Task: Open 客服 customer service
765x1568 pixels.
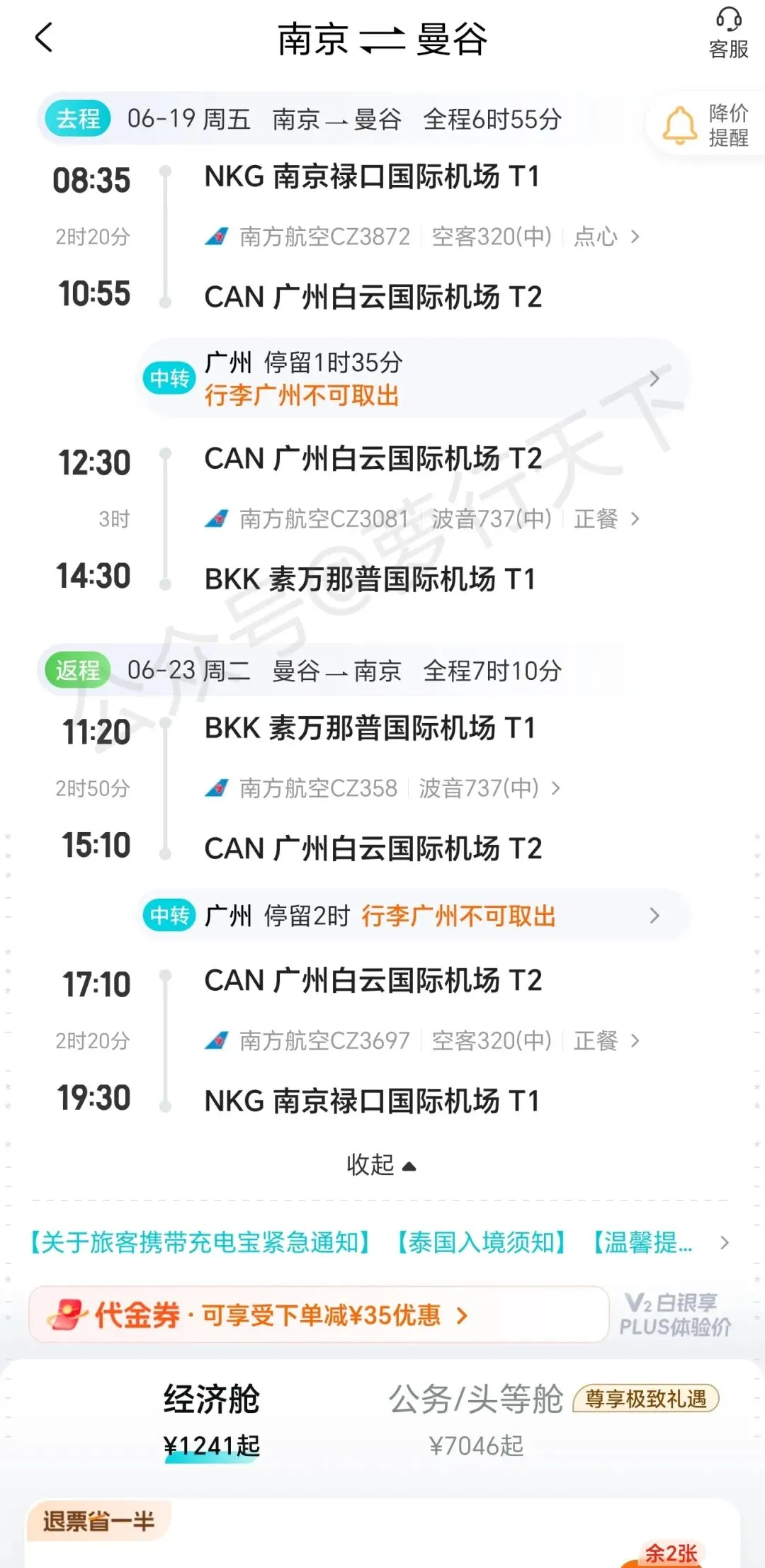Action: 728,33
